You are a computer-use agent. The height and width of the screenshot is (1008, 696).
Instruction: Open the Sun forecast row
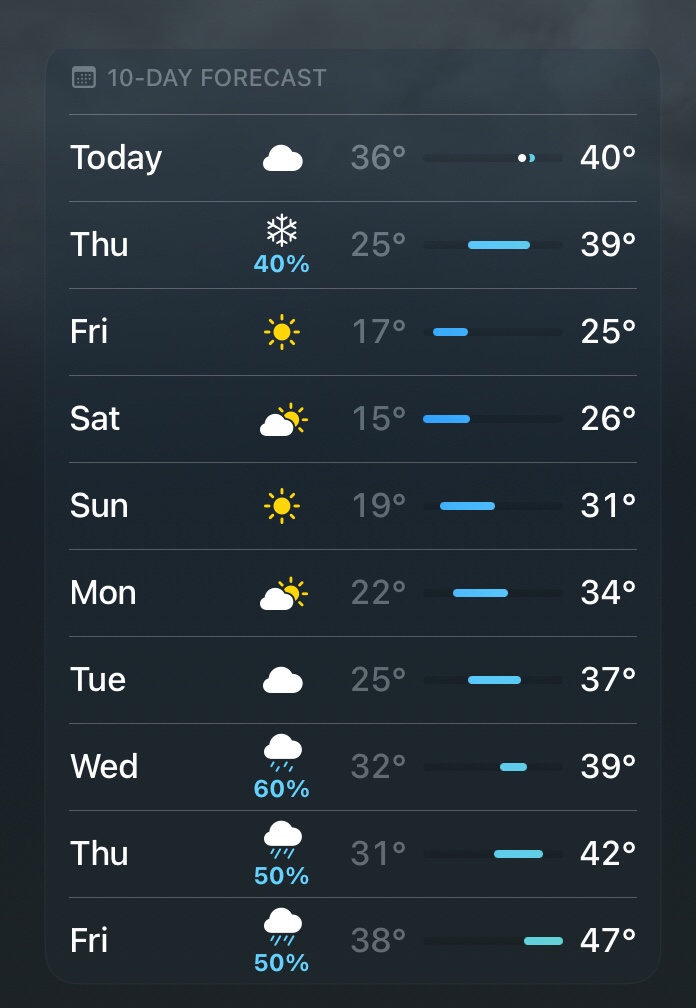(x=352, y=506)
